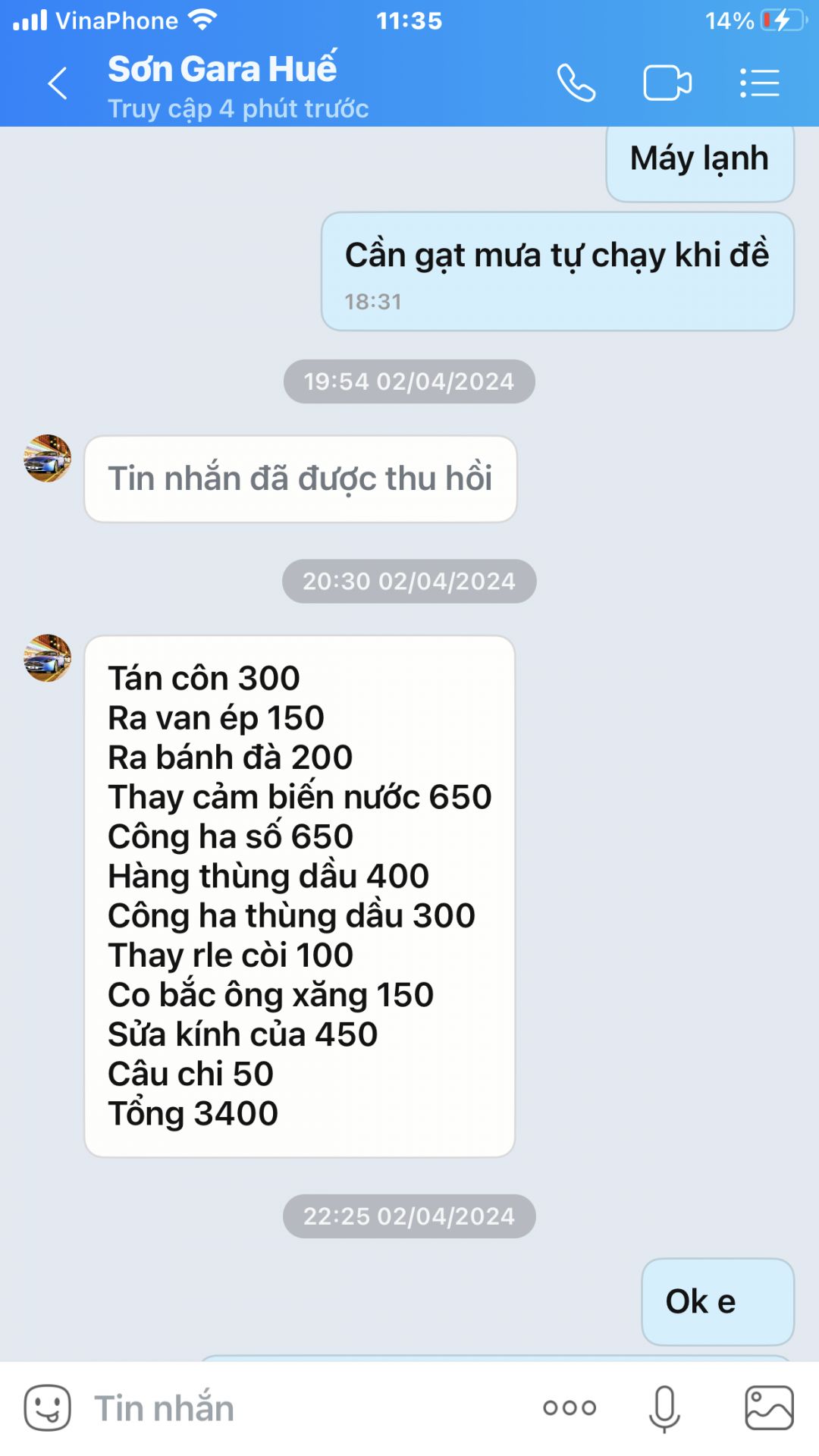This screenshot has height=1456, width=819.
Task: Start a voice call with Sơn Gara Huế
Action: click(576, 83)
